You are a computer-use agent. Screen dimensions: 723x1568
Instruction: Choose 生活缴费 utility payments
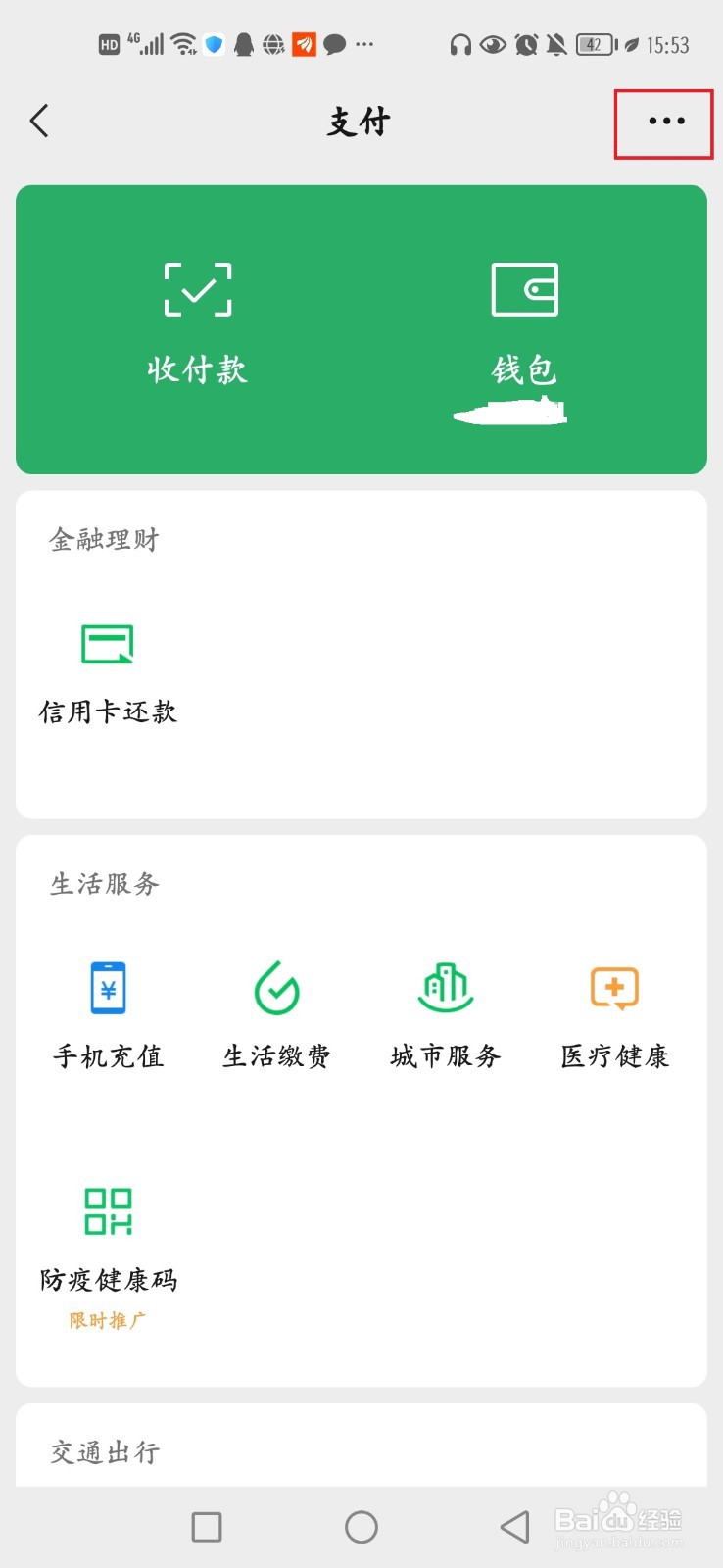[x=277, y=1016]
